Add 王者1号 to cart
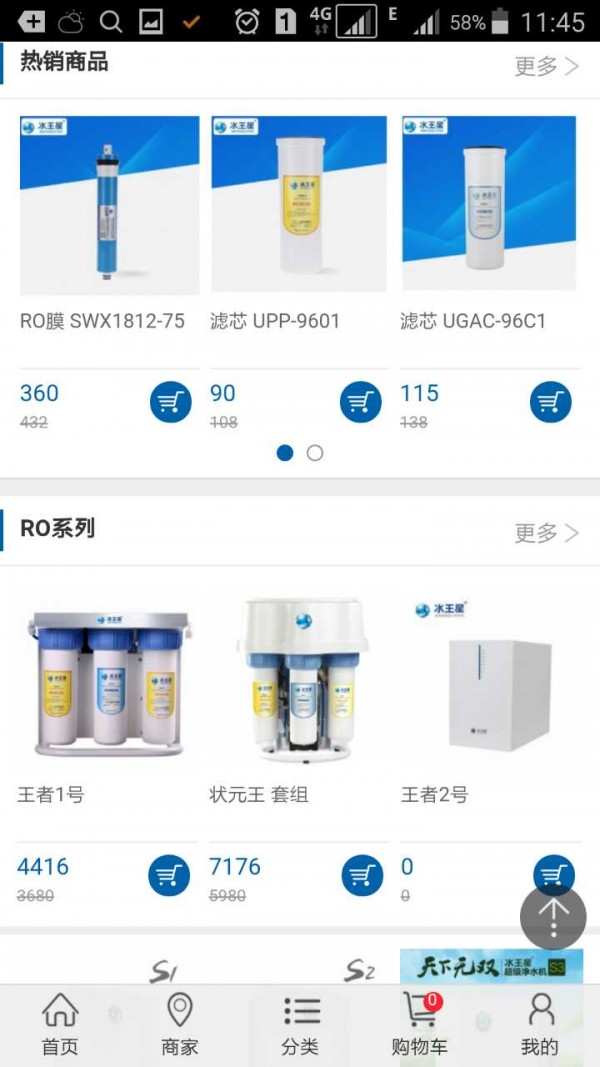This screenshot has height=1067, width=600. [x=169, y=876]
